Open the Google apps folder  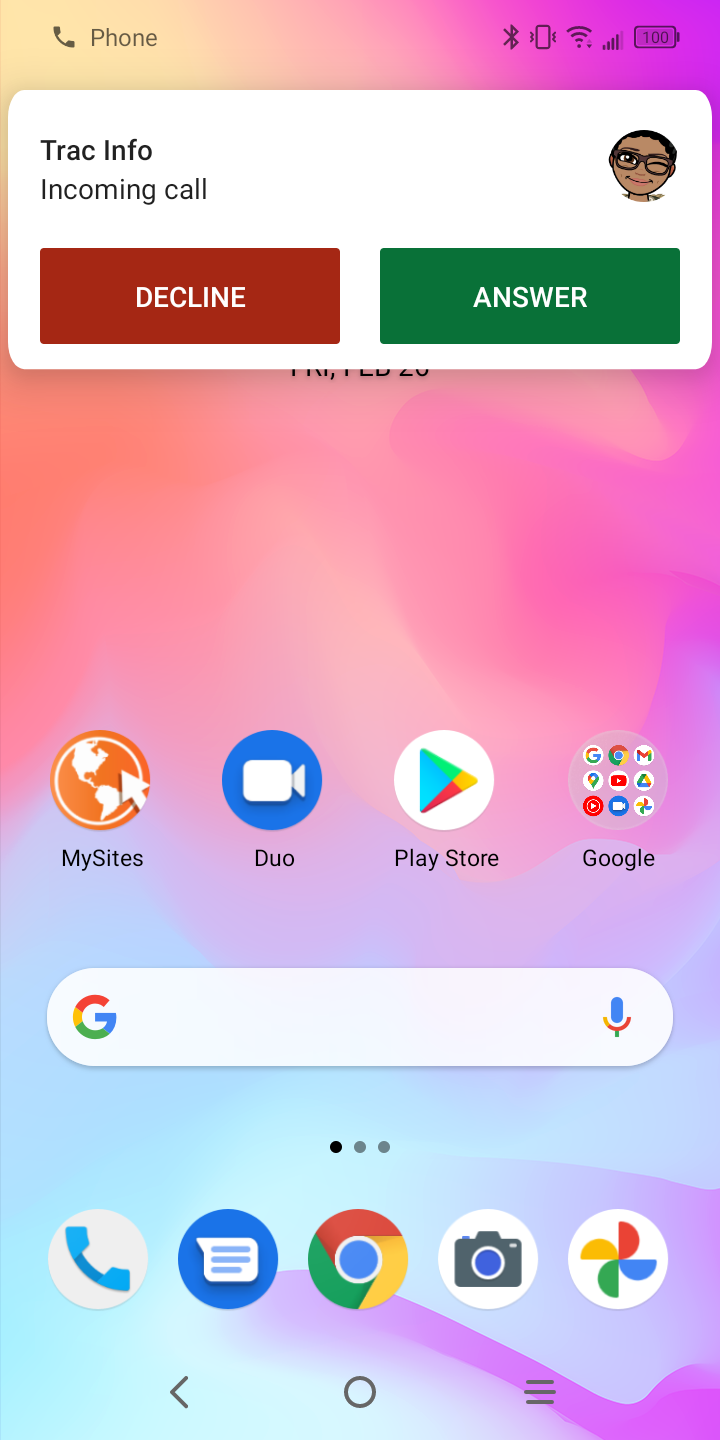pos(618,781)
